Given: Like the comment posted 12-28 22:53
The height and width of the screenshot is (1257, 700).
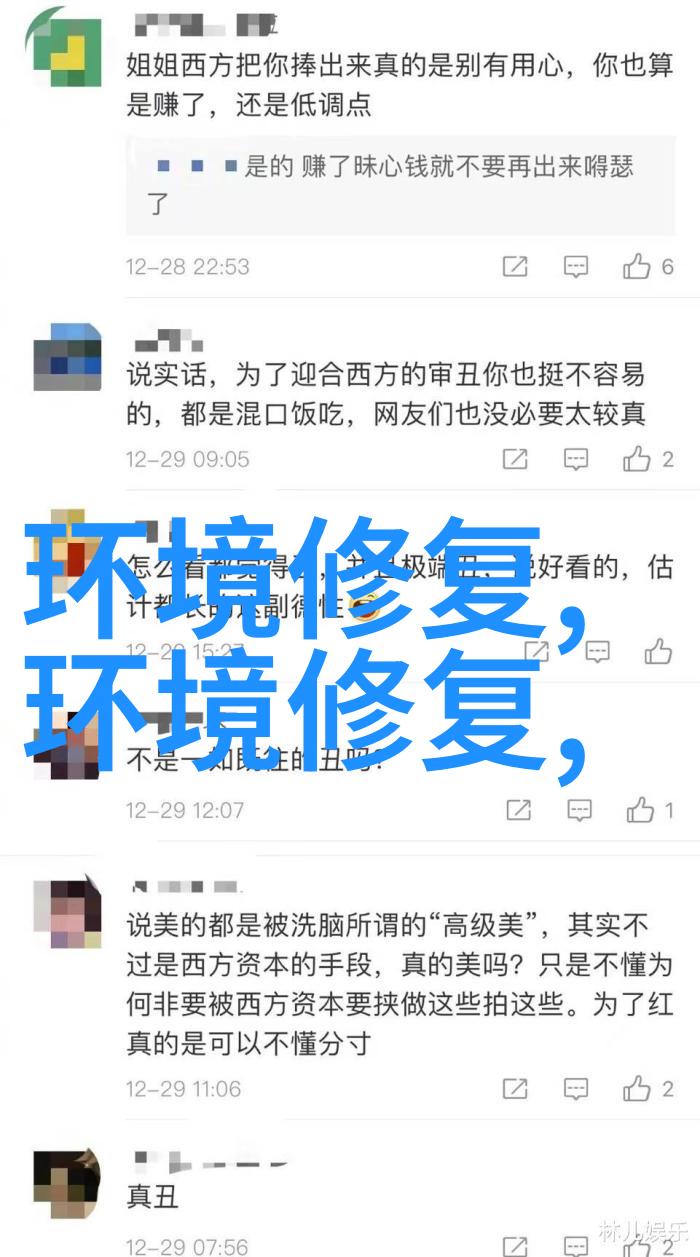Looking at the screenshot, I should click(637, 266).
